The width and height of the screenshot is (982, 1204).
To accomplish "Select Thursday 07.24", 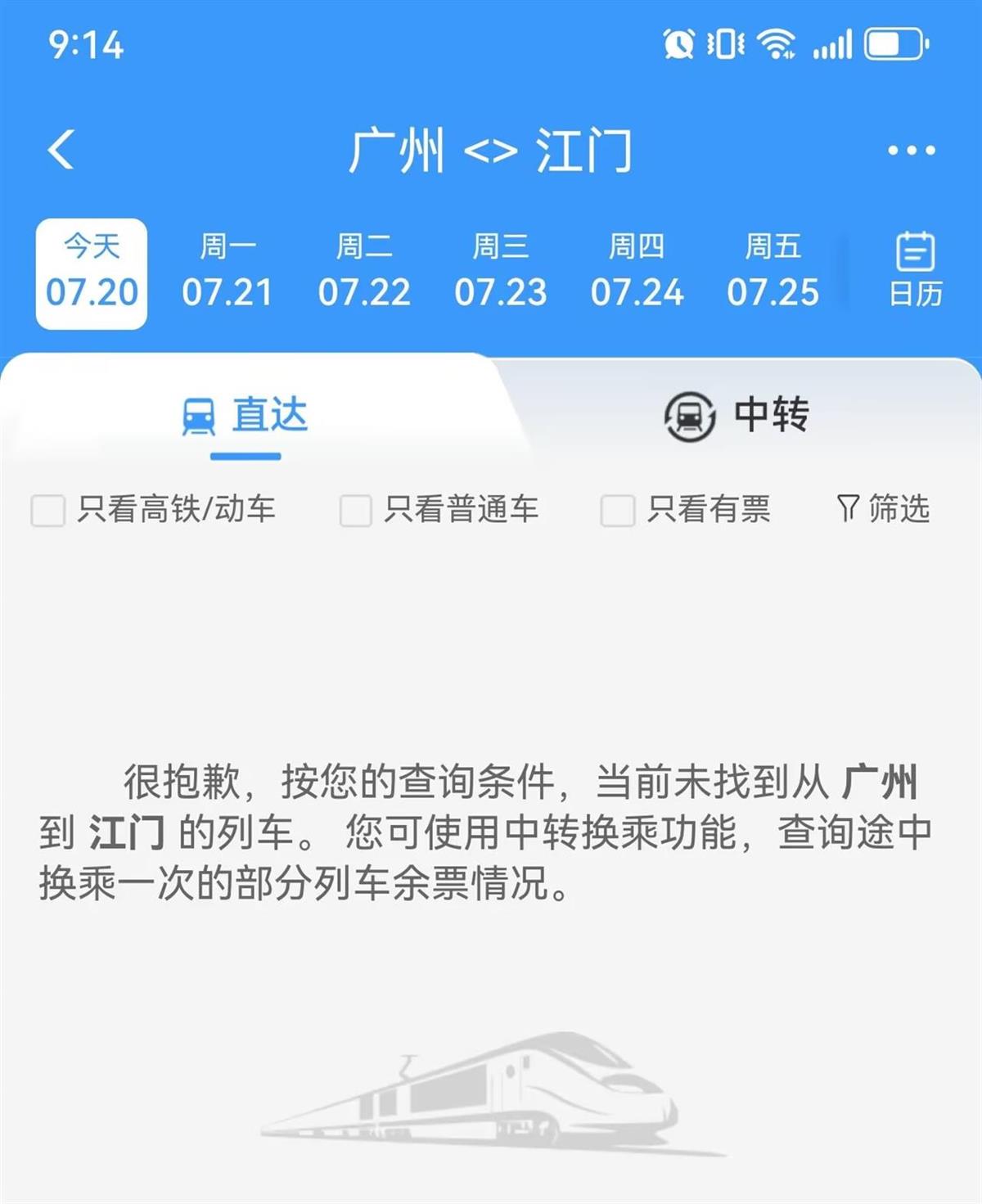I will point(637,273).
